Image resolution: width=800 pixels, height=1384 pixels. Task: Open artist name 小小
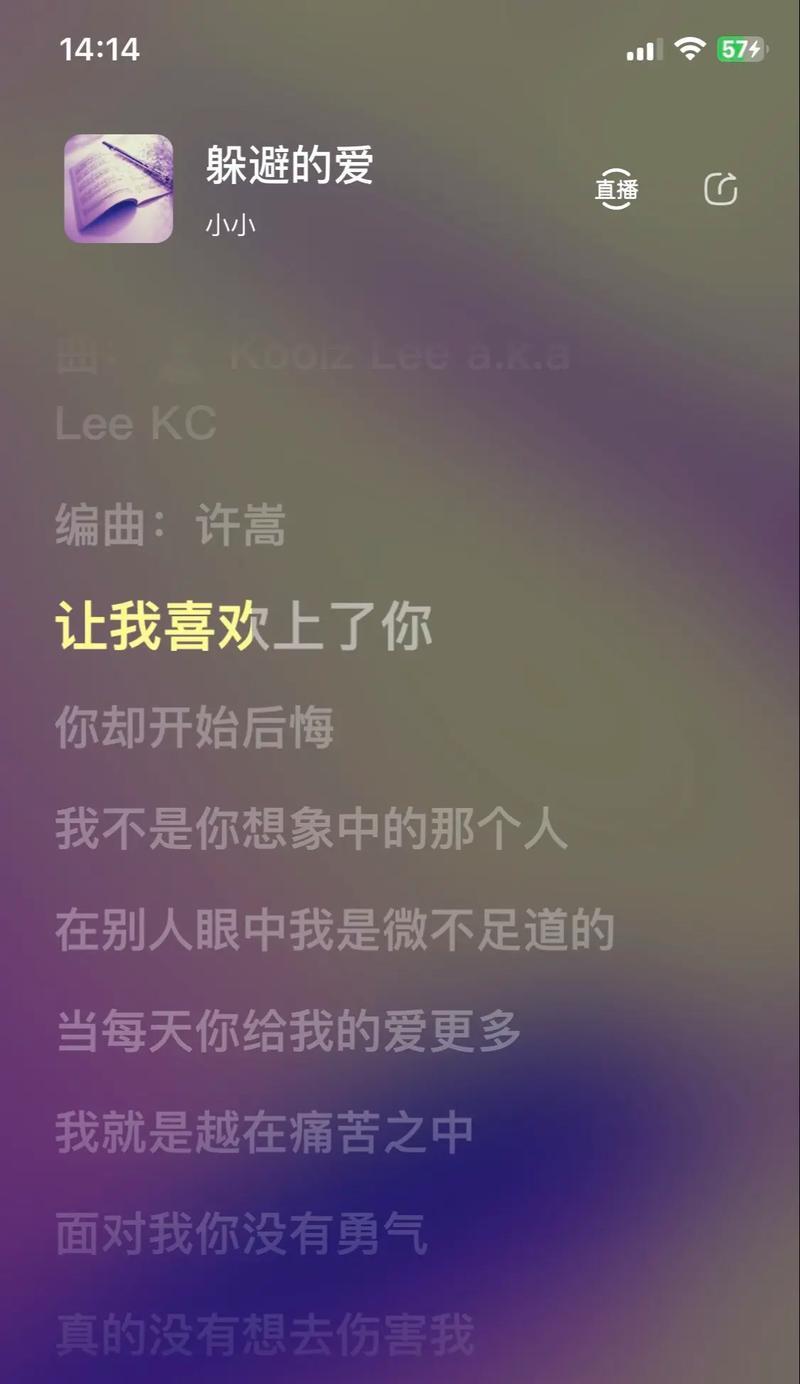230,225
